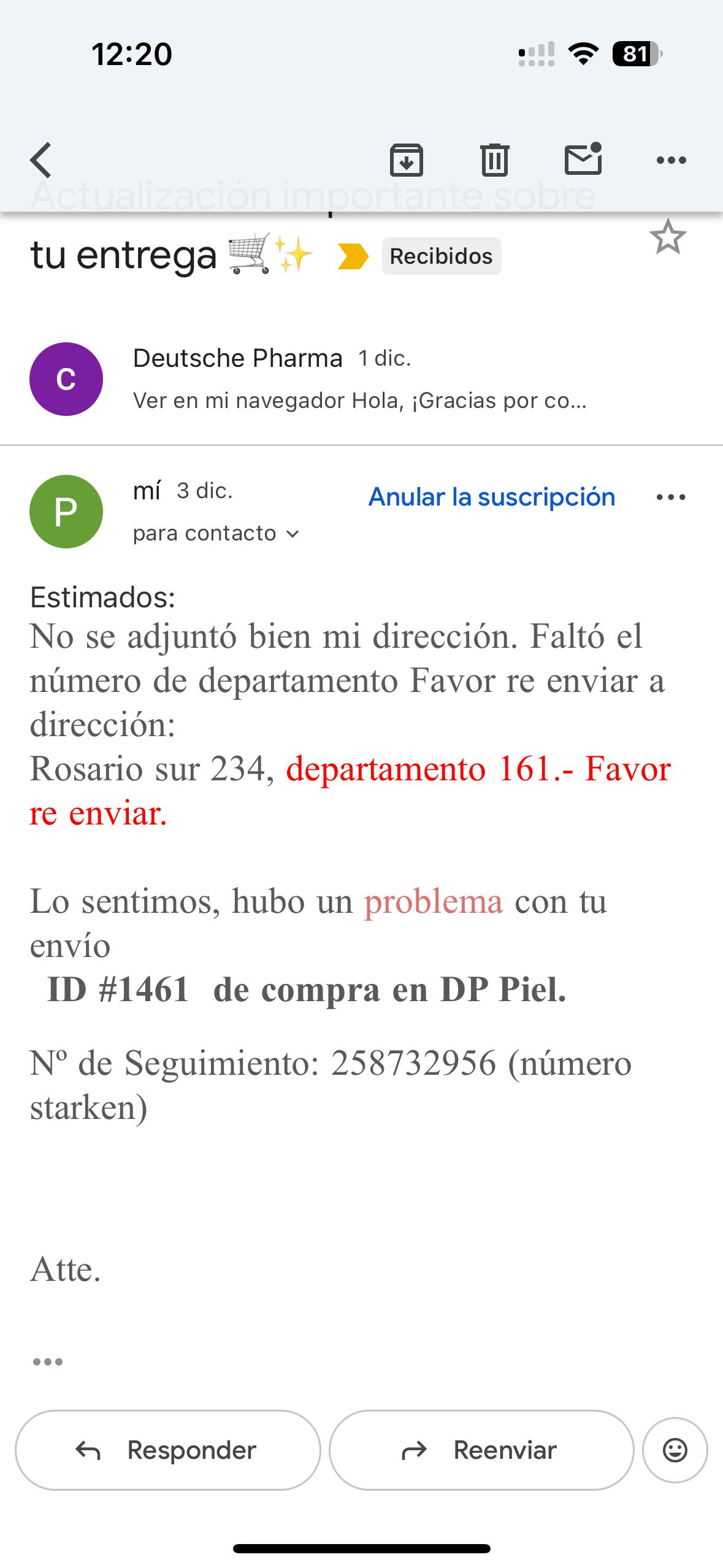The width and height of the screenshot is (723, 1568).
Task: Mark the conversation as unread
Action: click(583, 159)
